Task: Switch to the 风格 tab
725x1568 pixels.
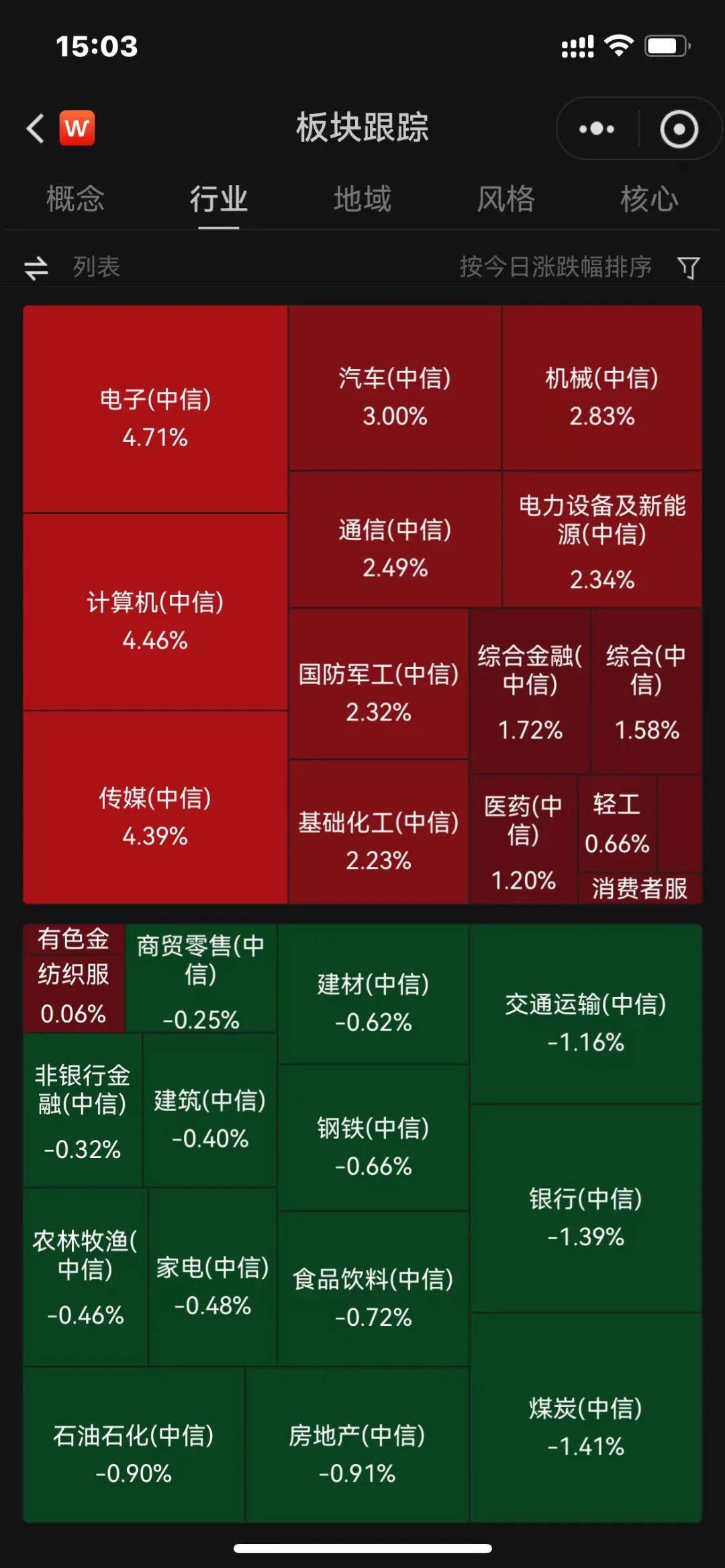Action: tap(505, 199)
